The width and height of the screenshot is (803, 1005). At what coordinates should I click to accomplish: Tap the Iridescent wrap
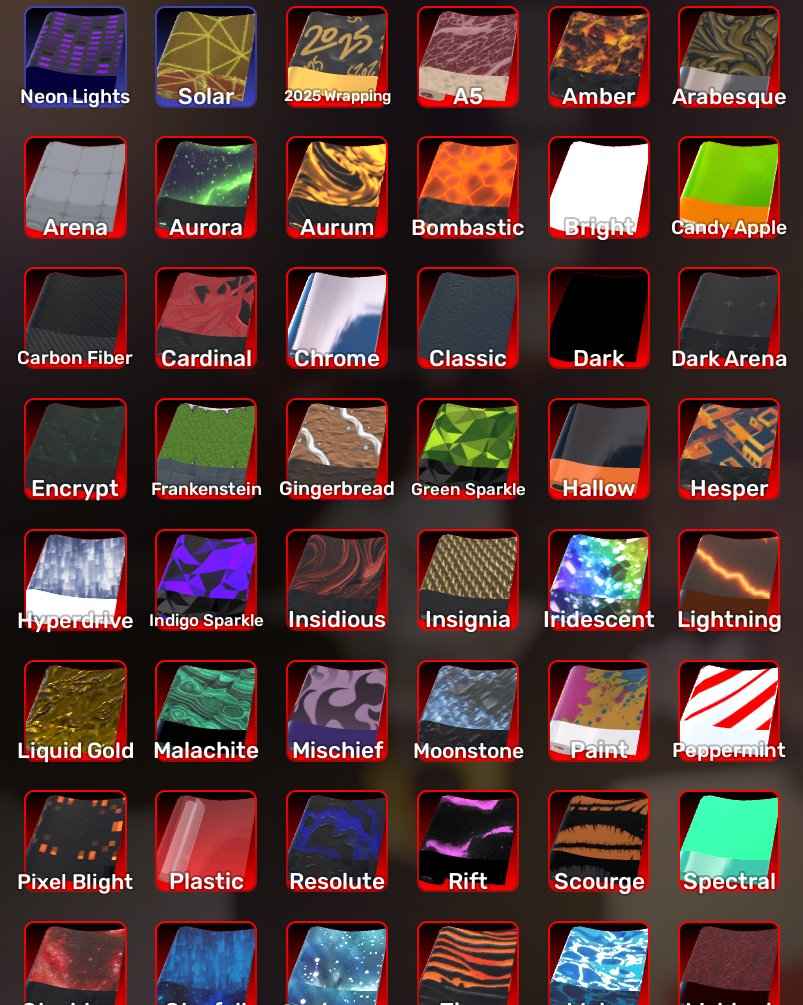point(598,580)
